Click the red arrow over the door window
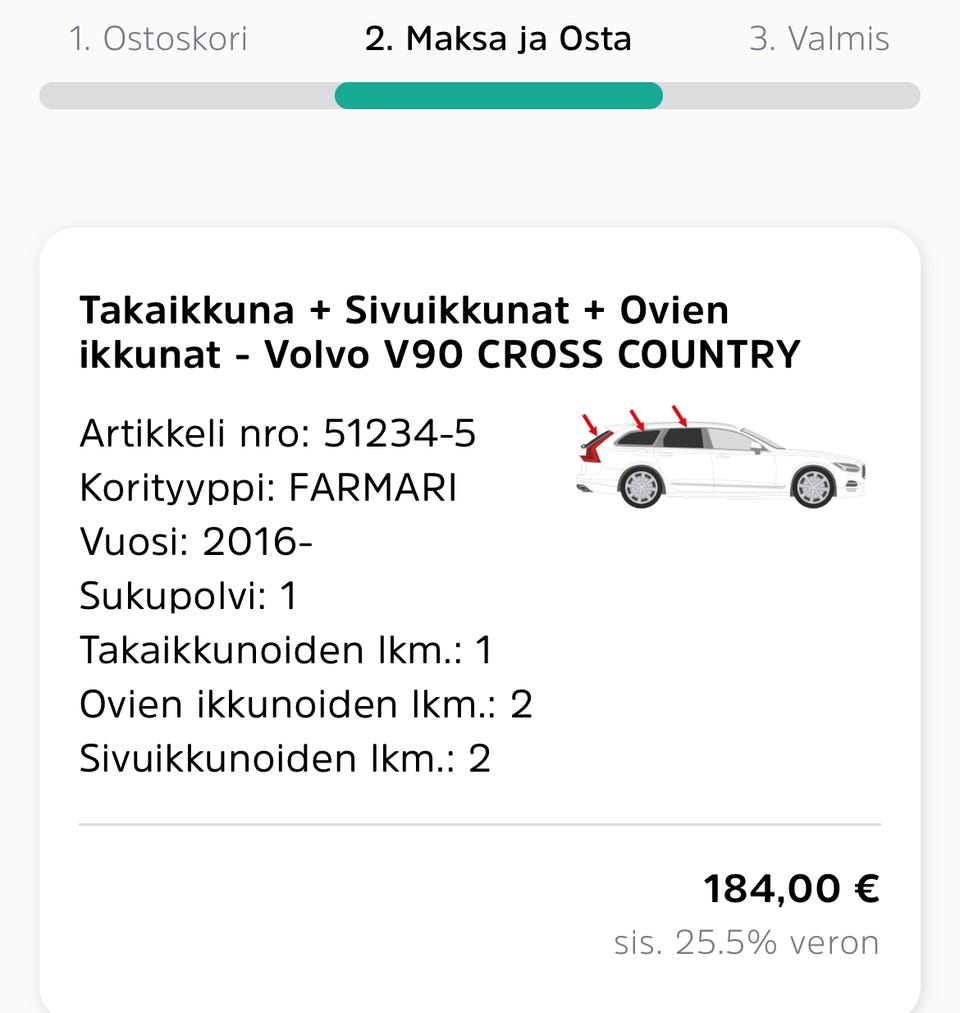The height and width of the screenshot is (1013, 960). (680, 418)
